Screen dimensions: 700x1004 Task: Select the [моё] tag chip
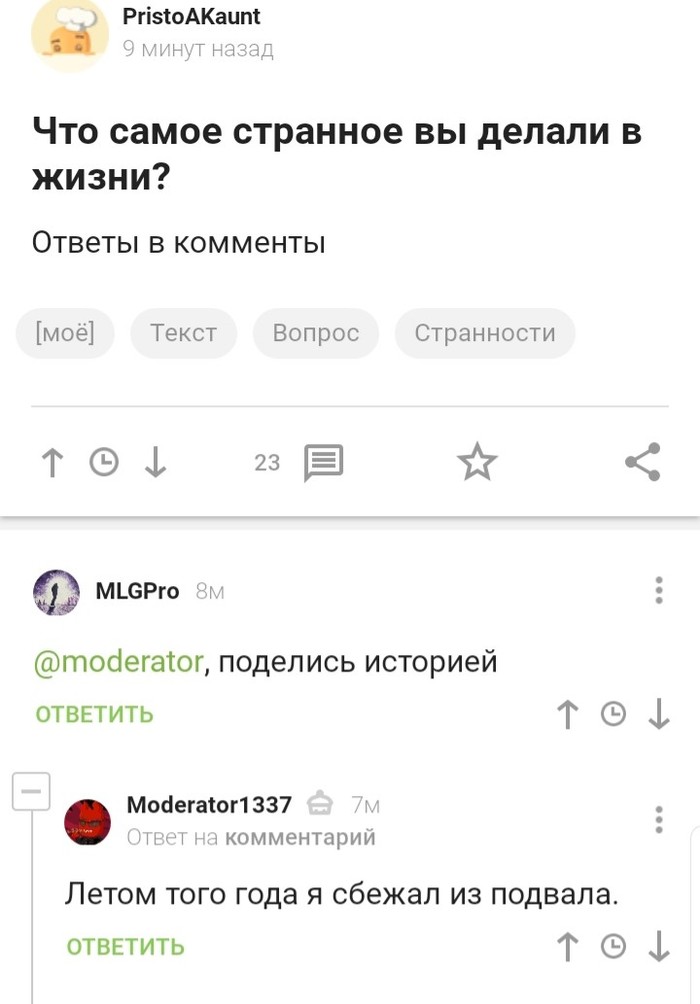click(65, 333)
